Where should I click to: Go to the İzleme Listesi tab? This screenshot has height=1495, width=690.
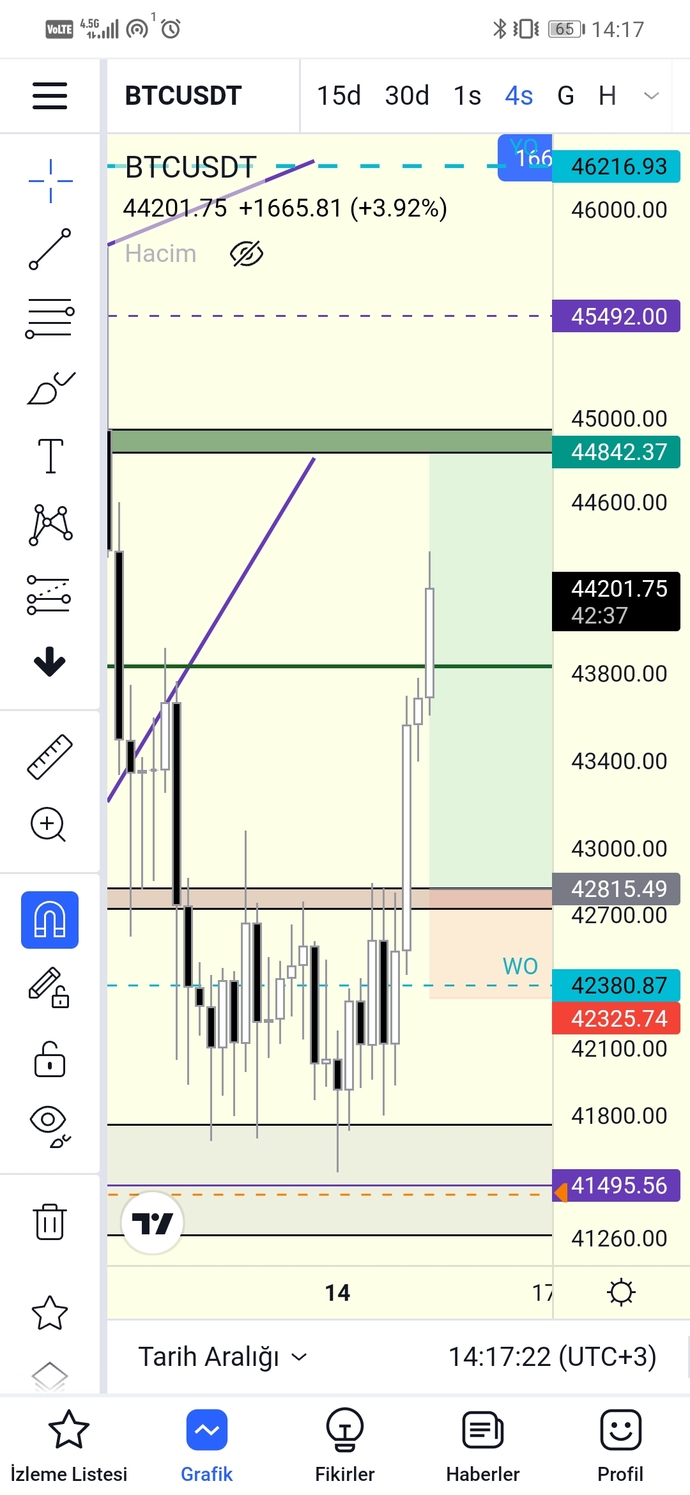(x=69, y=1446)
